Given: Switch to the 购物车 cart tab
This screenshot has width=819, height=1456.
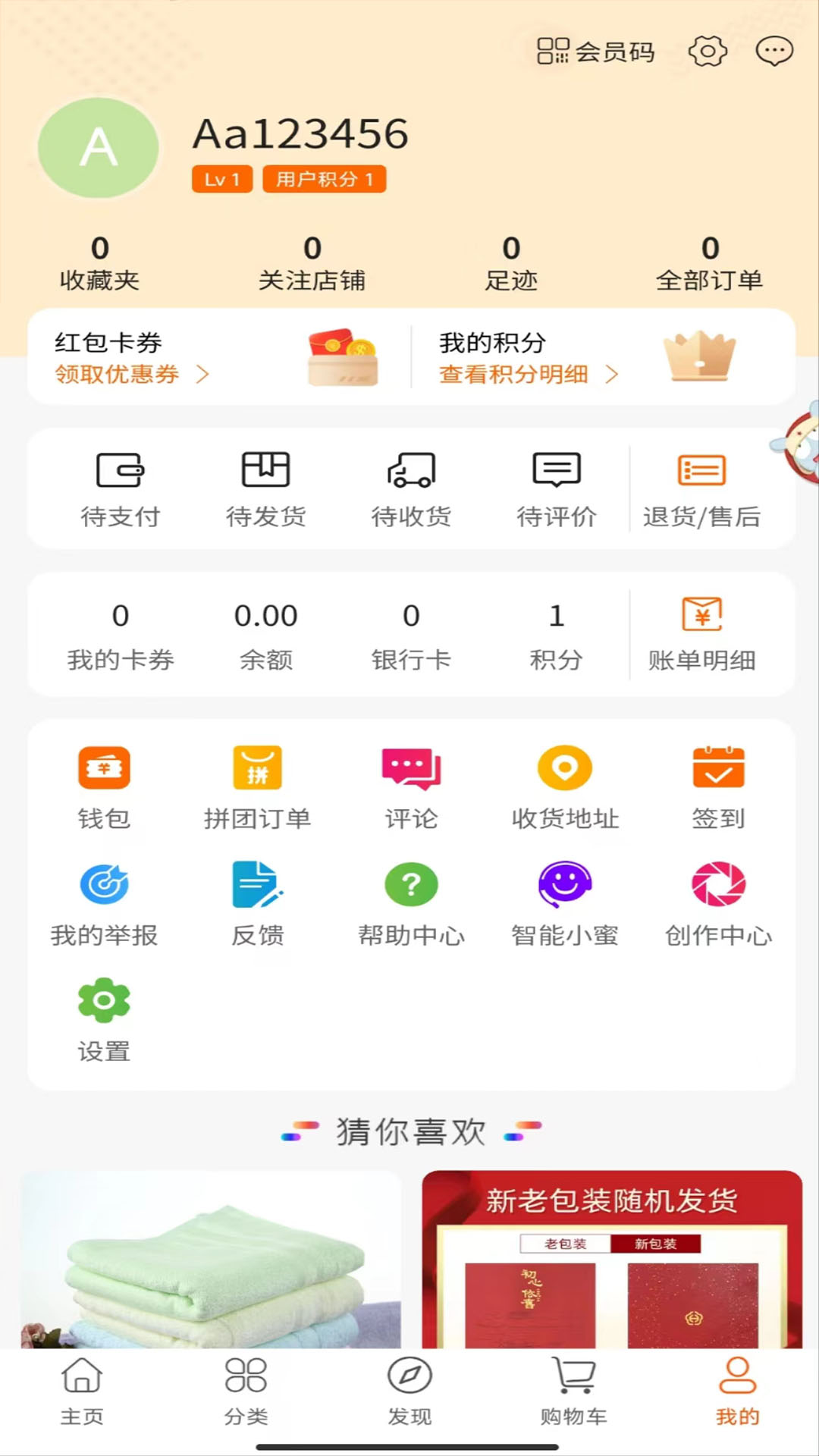Looking at the screenshot, I should pyautogui.click(x=574, y=1392).
